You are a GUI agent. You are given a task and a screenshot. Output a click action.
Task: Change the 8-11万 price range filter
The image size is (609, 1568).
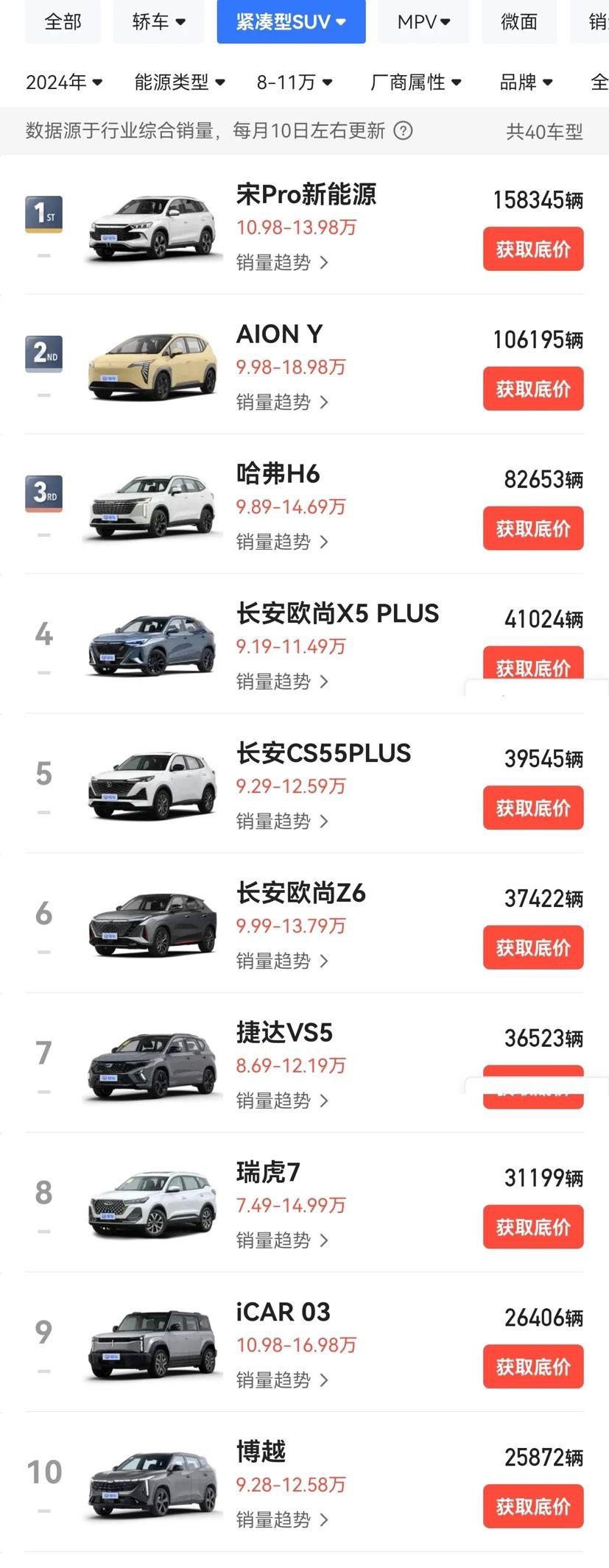[x=295, y=82]
